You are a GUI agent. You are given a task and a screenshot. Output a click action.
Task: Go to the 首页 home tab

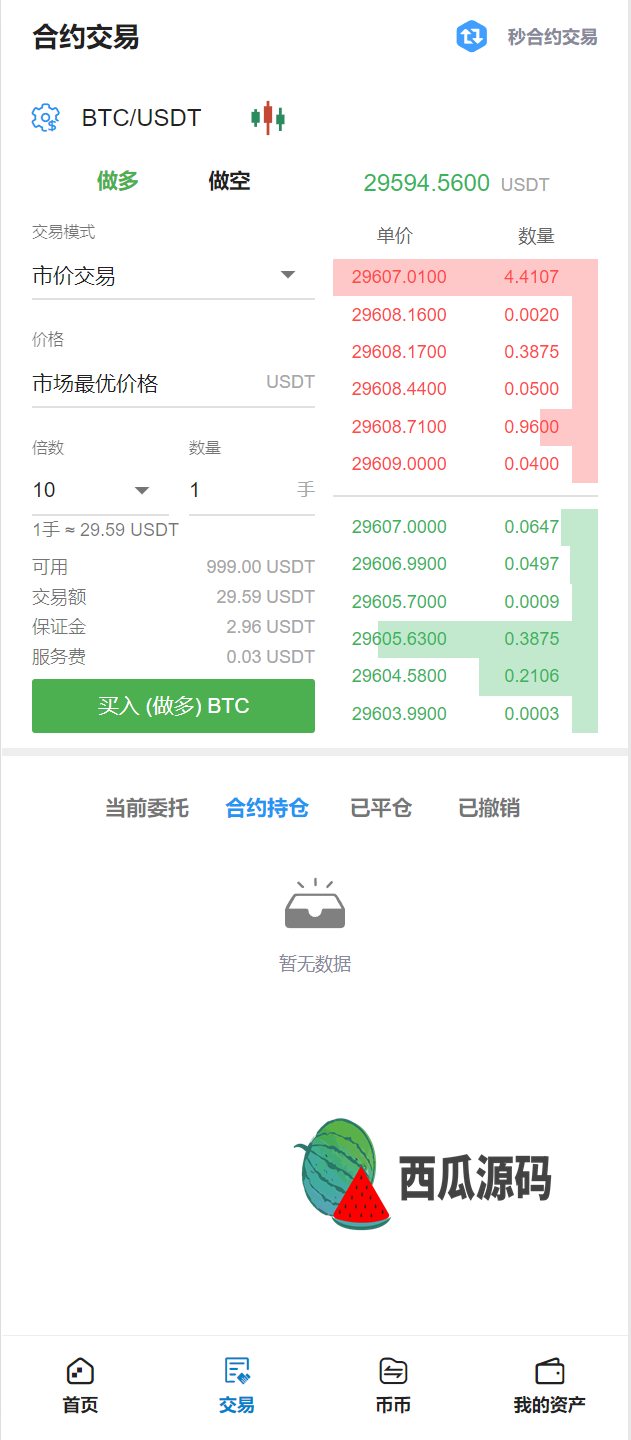click(x=80, y=1386)
